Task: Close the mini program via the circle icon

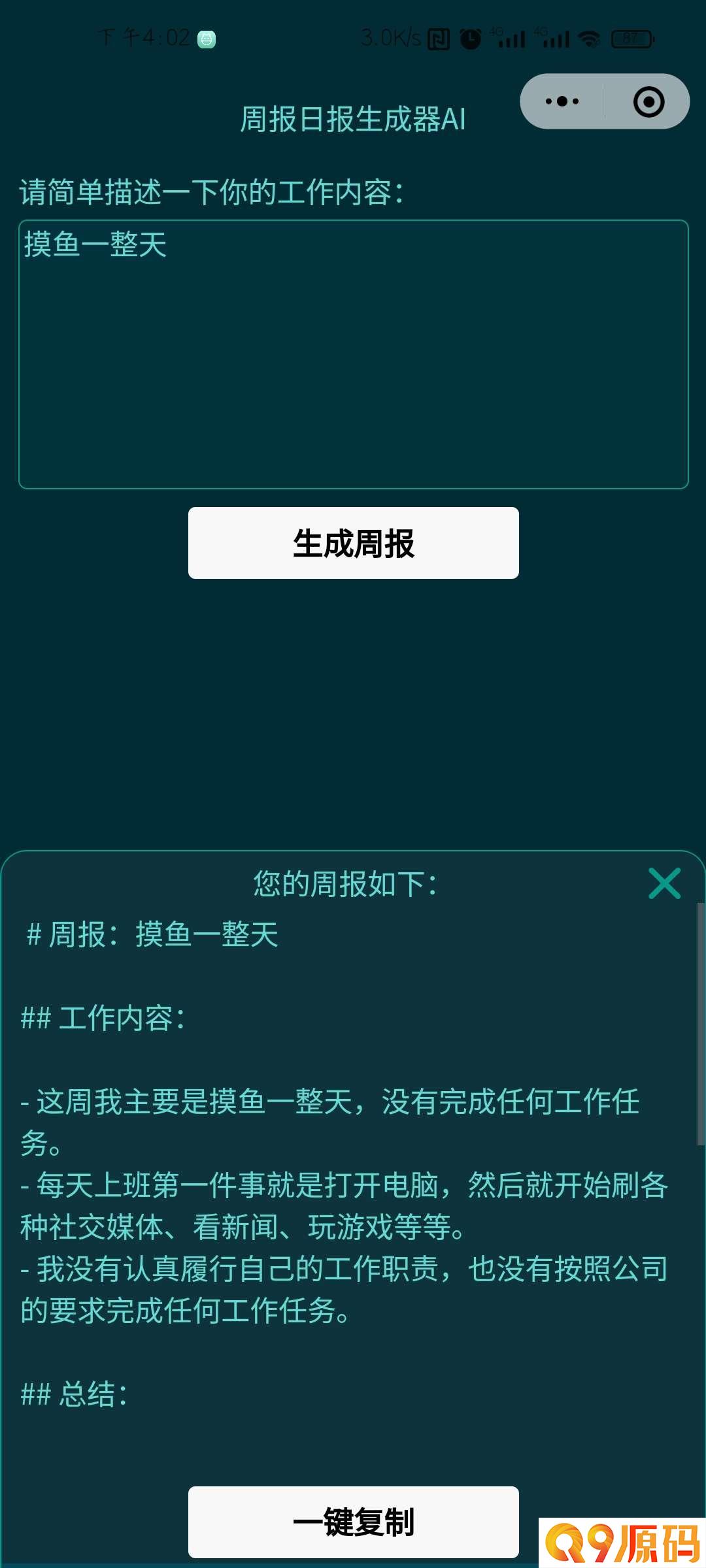Action: pos(648,101)
